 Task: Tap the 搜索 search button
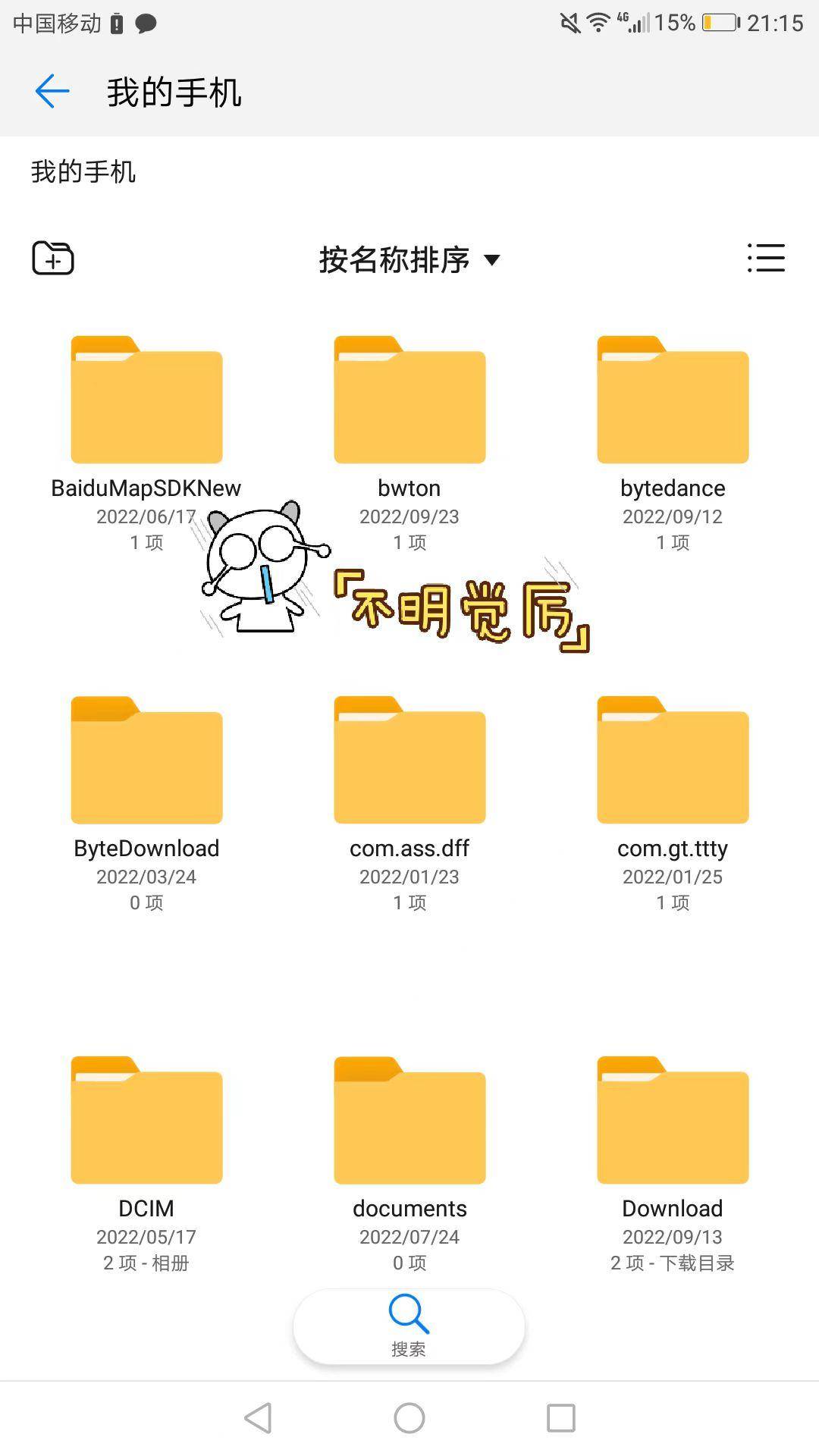click(x=409, y=1326)
